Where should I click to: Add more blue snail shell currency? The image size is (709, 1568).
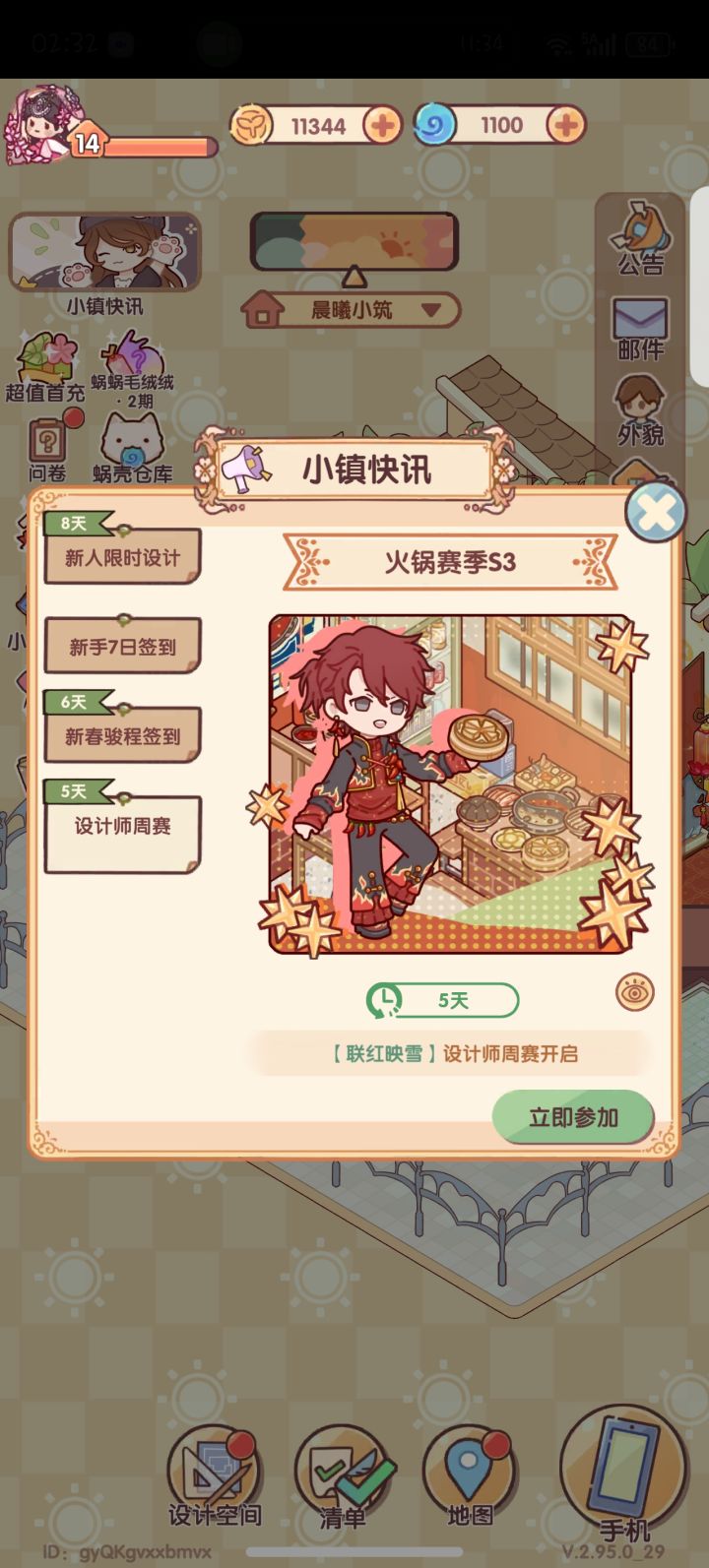(566, 125)
